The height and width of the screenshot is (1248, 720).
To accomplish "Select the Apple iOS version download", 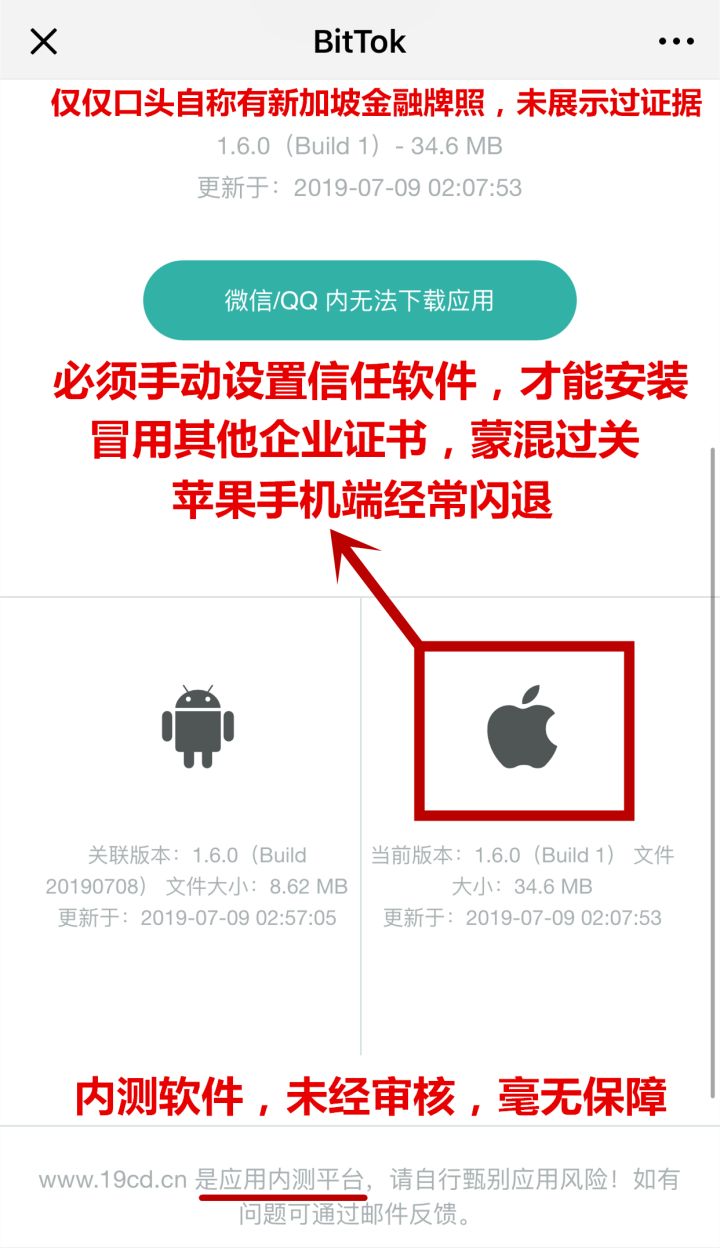I will 521,726.
